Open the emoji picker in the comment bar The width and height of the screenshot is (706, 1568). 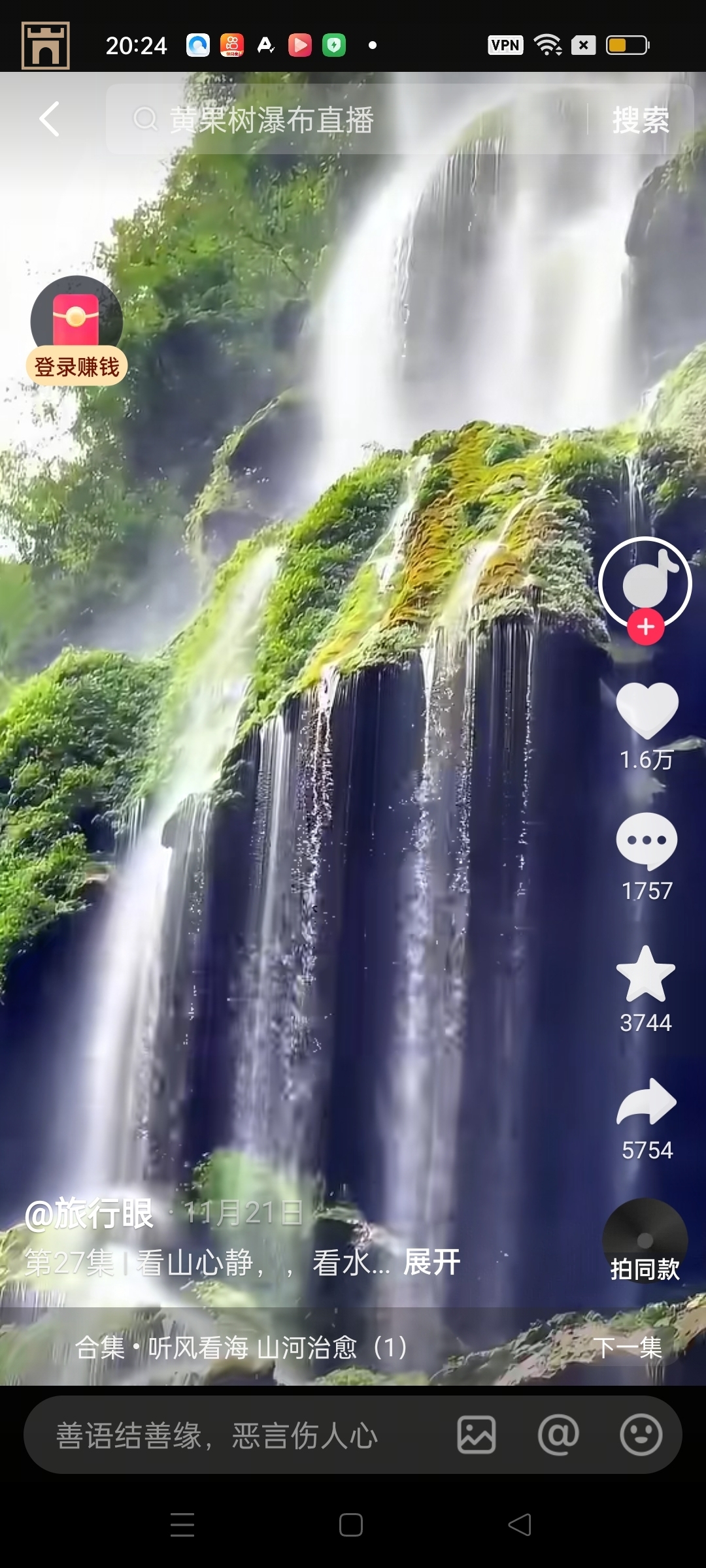coord(641,1435)
